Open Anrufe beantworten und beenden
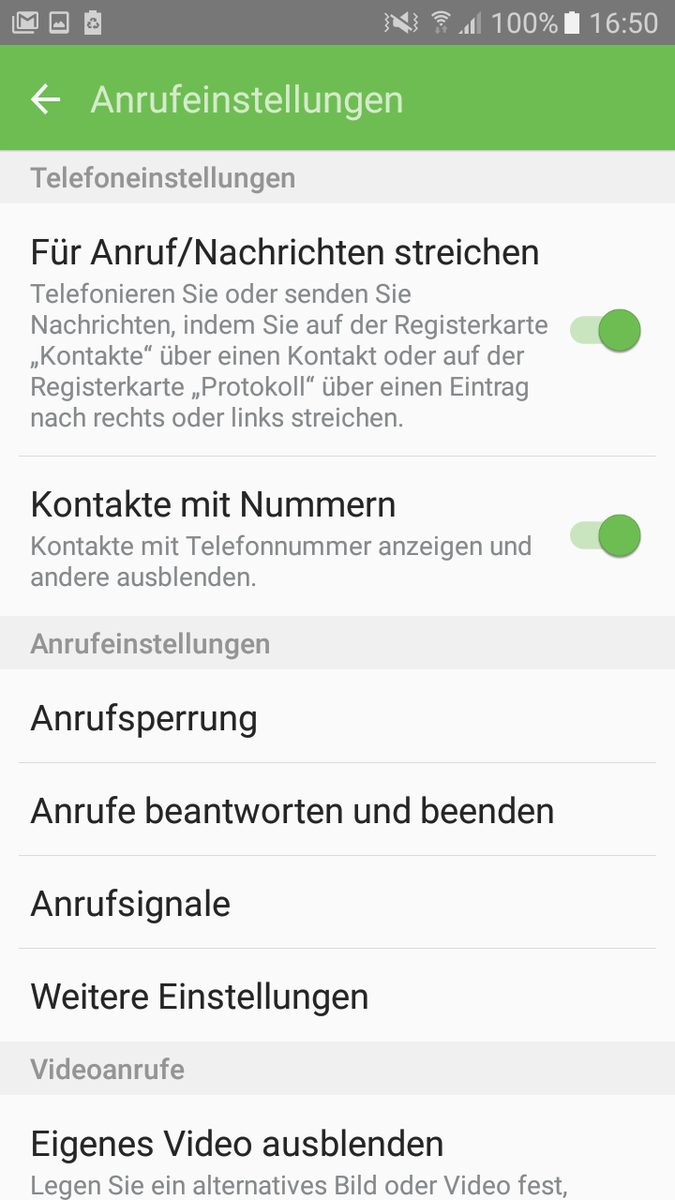This screenshot has height=1200, width=675. (337, 810)
